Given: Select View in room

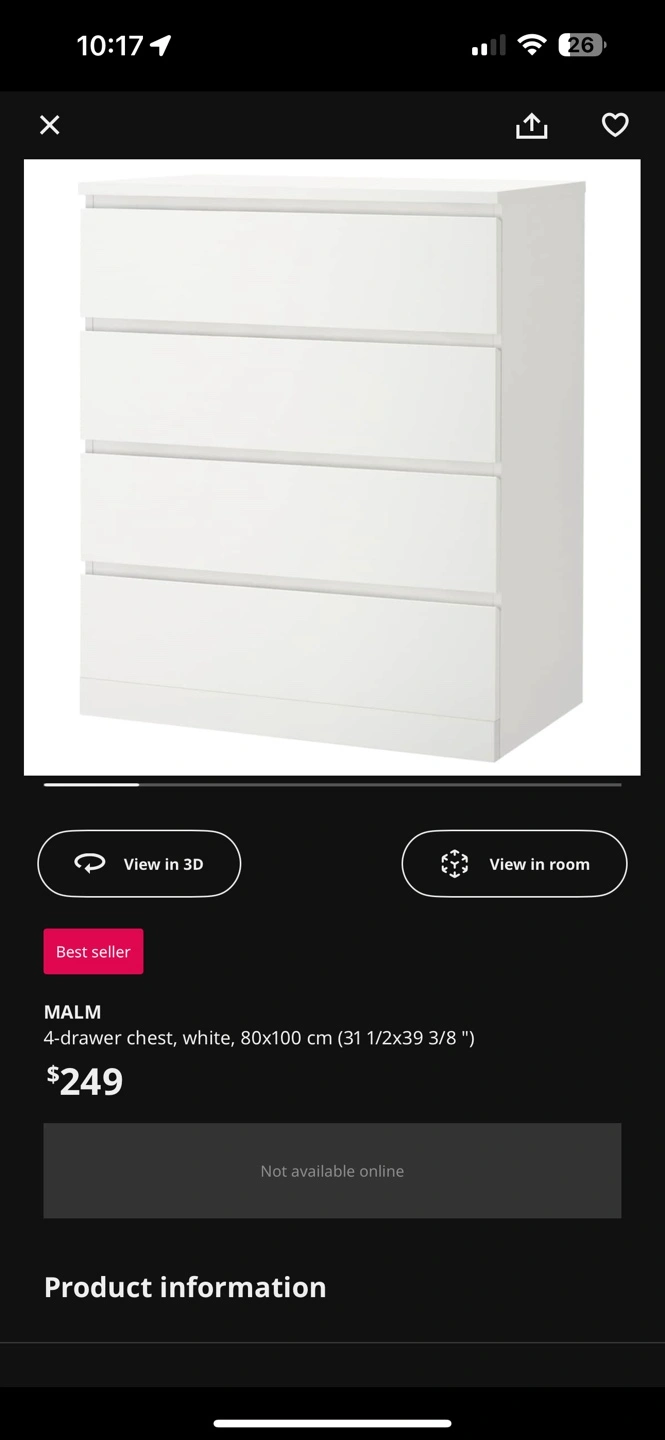Looking at the screenshot, I should pyautogui.click(x=514, y=864).
